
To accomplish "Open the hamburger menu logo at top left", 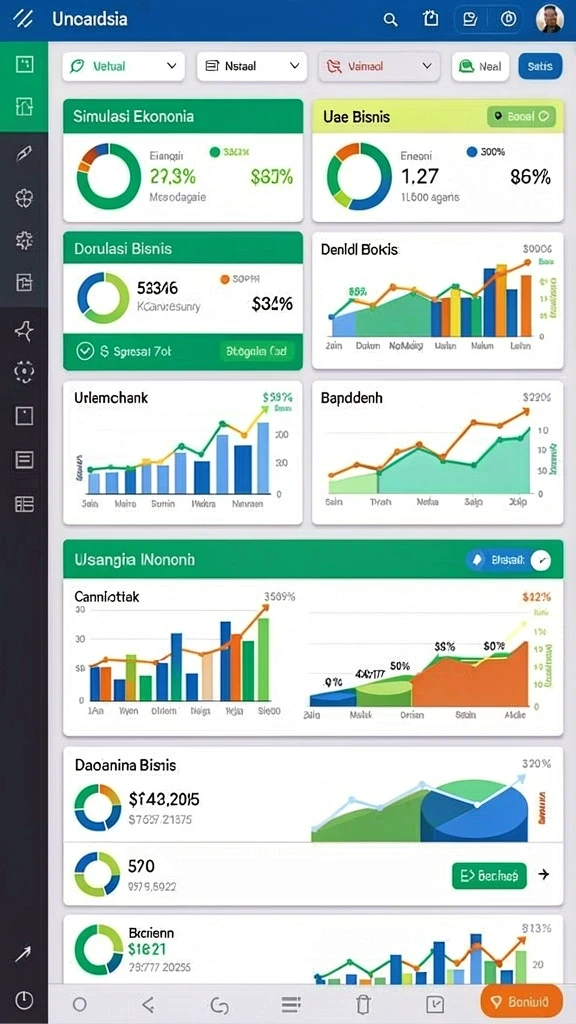I will (23, 19).
